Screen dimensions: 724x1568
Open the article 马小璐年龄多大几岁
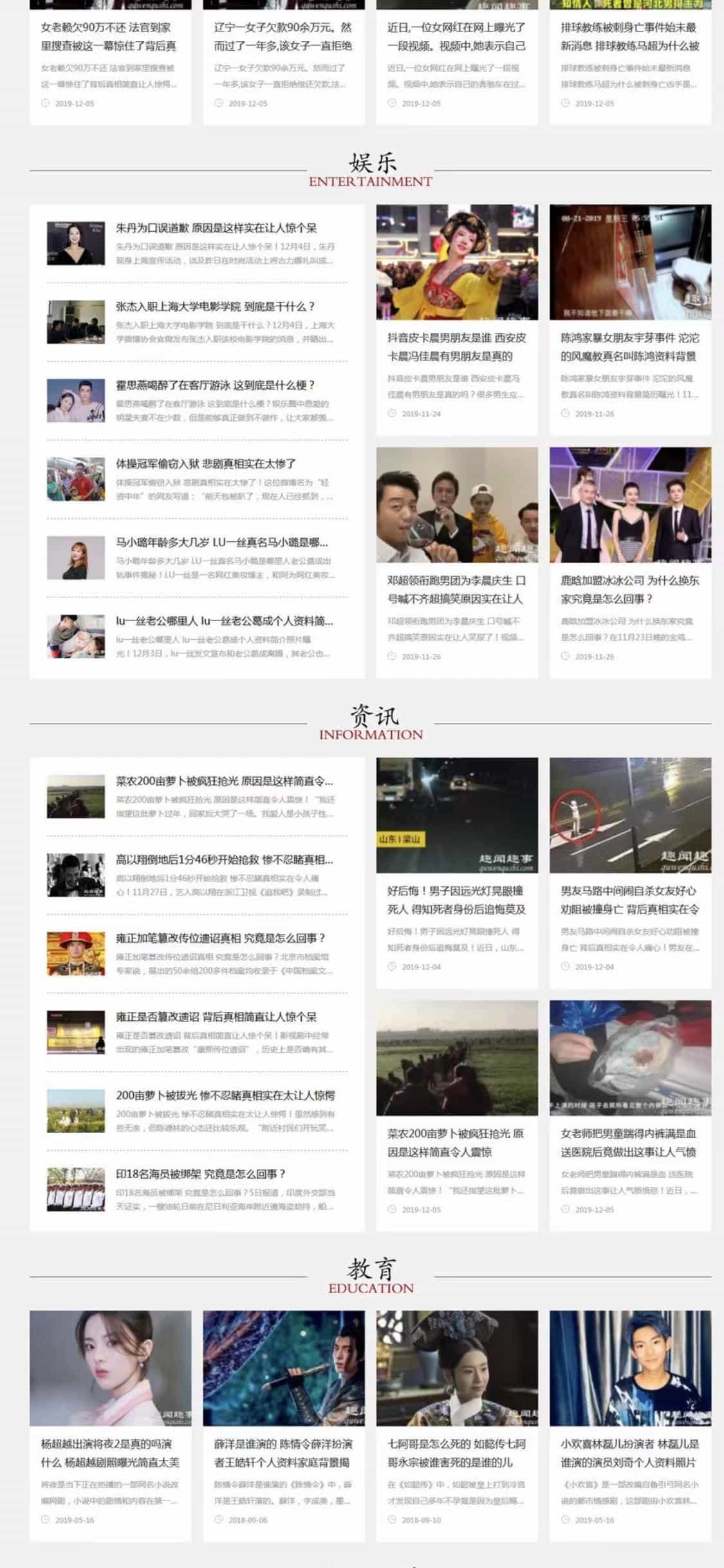point(221,542)
